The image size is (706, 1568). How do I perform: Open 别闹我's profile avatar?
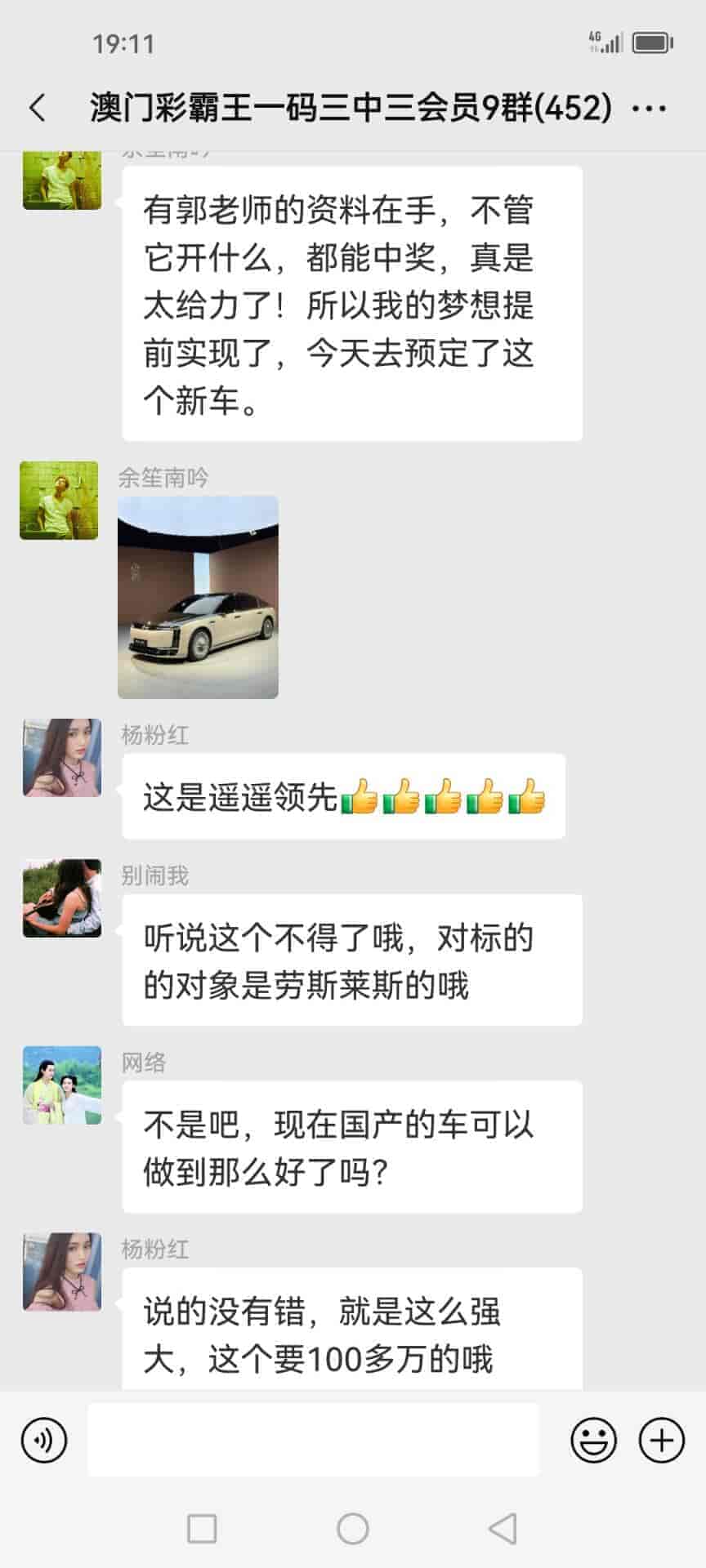62,898
